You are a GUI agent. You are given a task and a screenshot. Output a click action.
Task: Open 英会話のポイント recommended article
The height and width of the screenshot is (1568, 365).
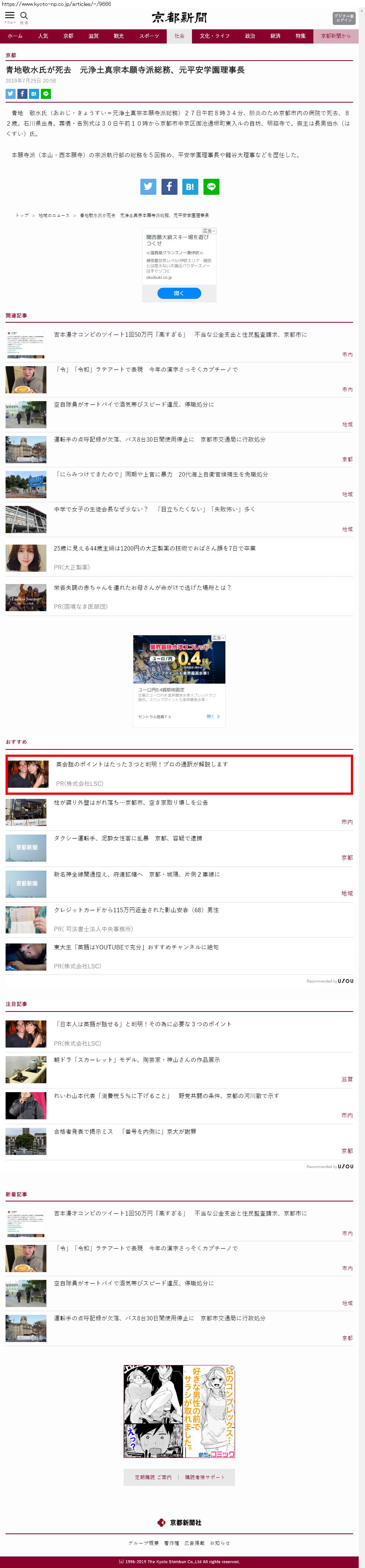pos(142,764)
